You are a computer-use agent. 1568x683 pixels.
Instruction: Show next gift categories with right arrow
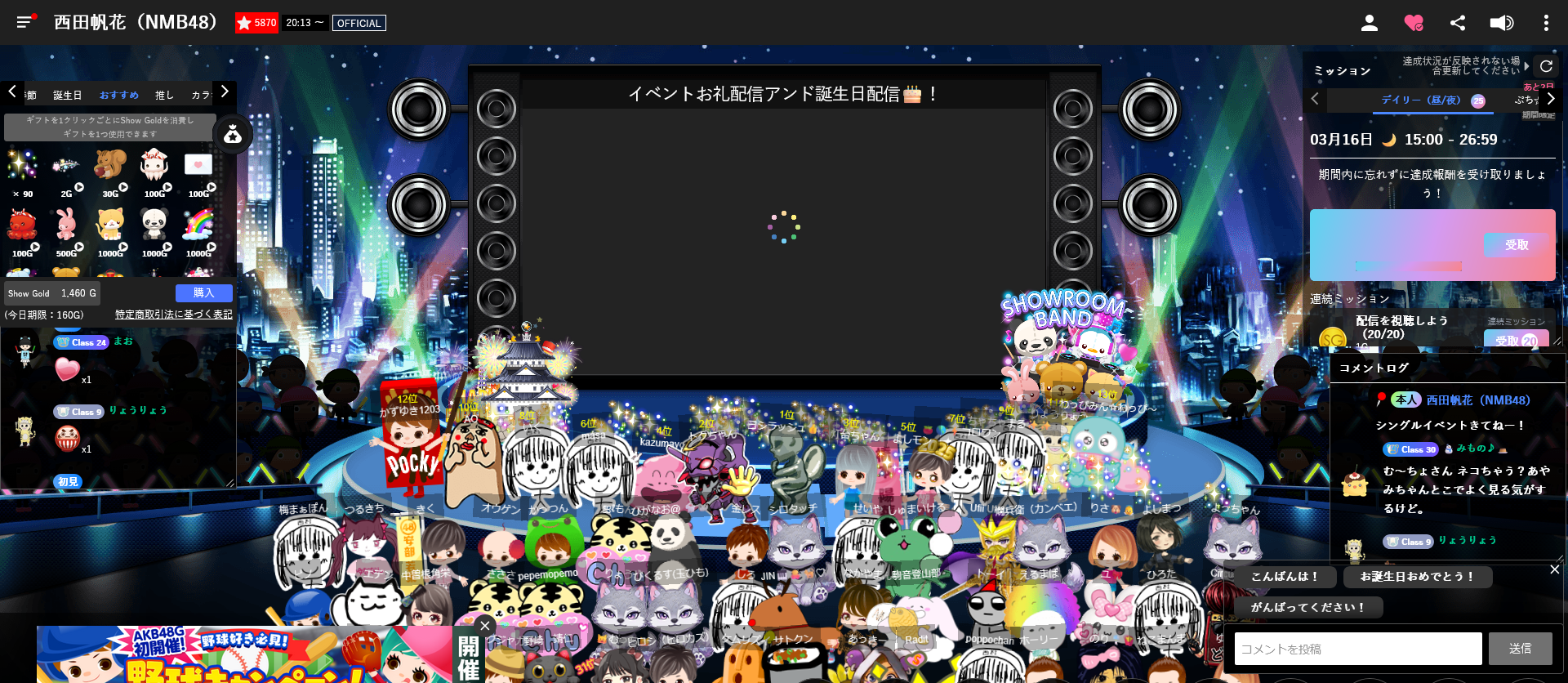(225, 92)
